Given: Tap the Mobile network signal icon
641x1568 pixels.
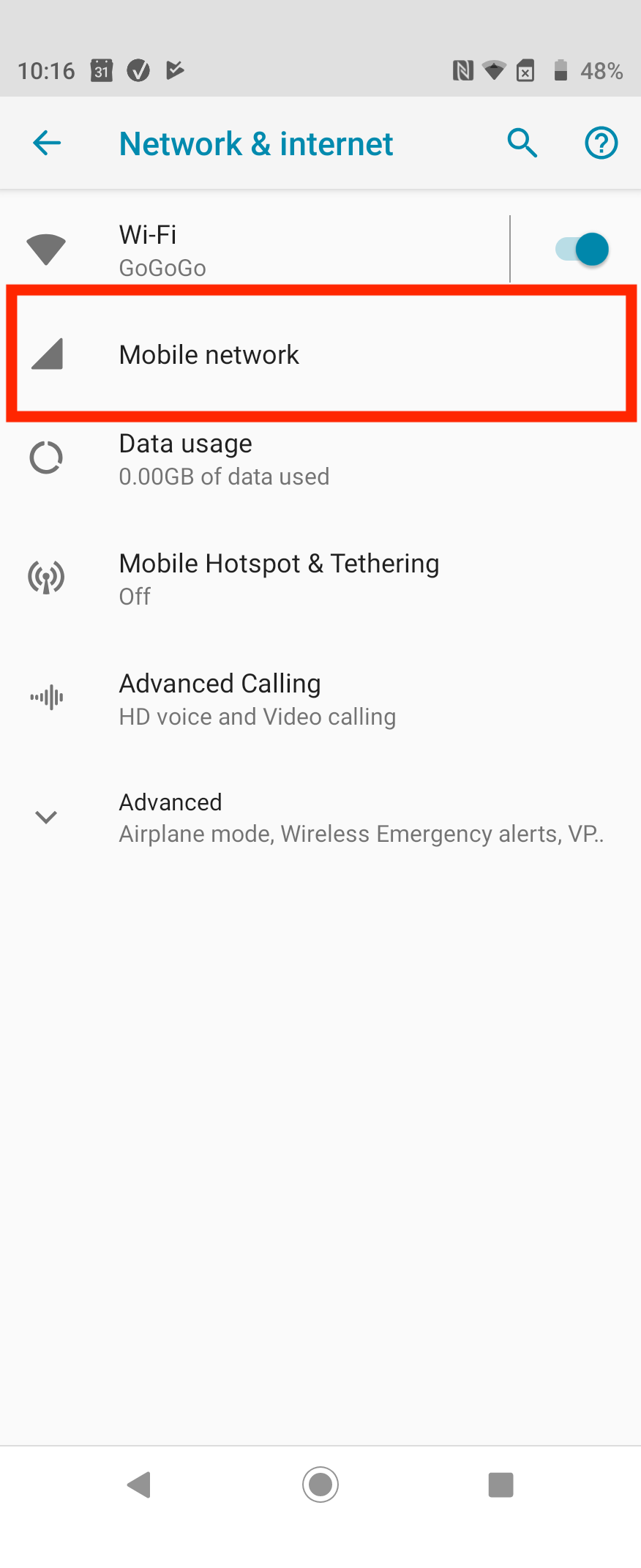Looking at the screenshot, I should (x=46, y=354).
